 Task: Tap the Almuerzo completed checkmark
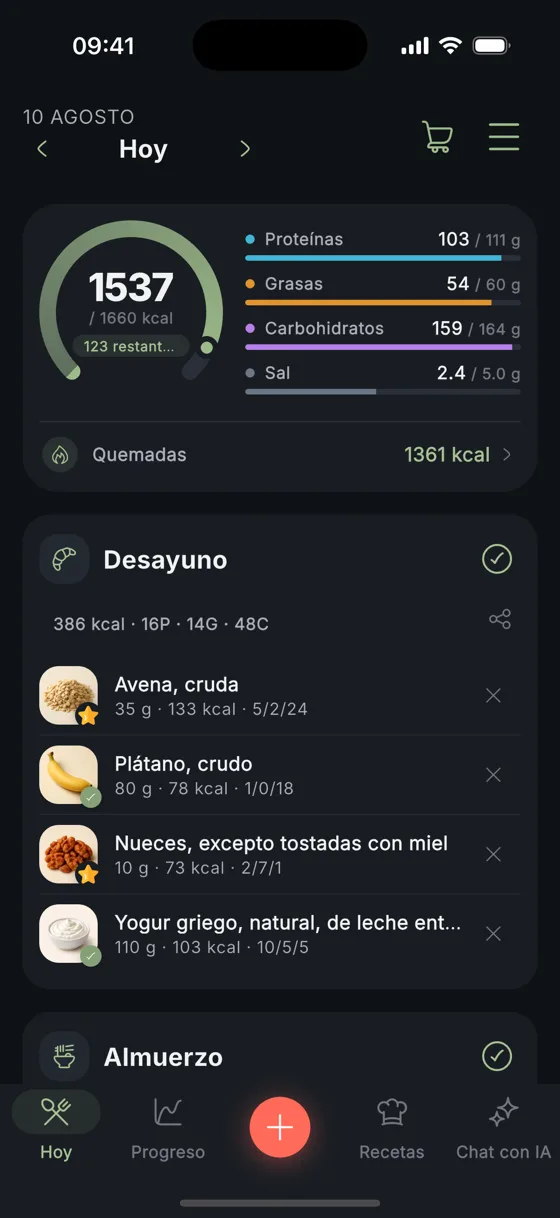(497, 1056)
